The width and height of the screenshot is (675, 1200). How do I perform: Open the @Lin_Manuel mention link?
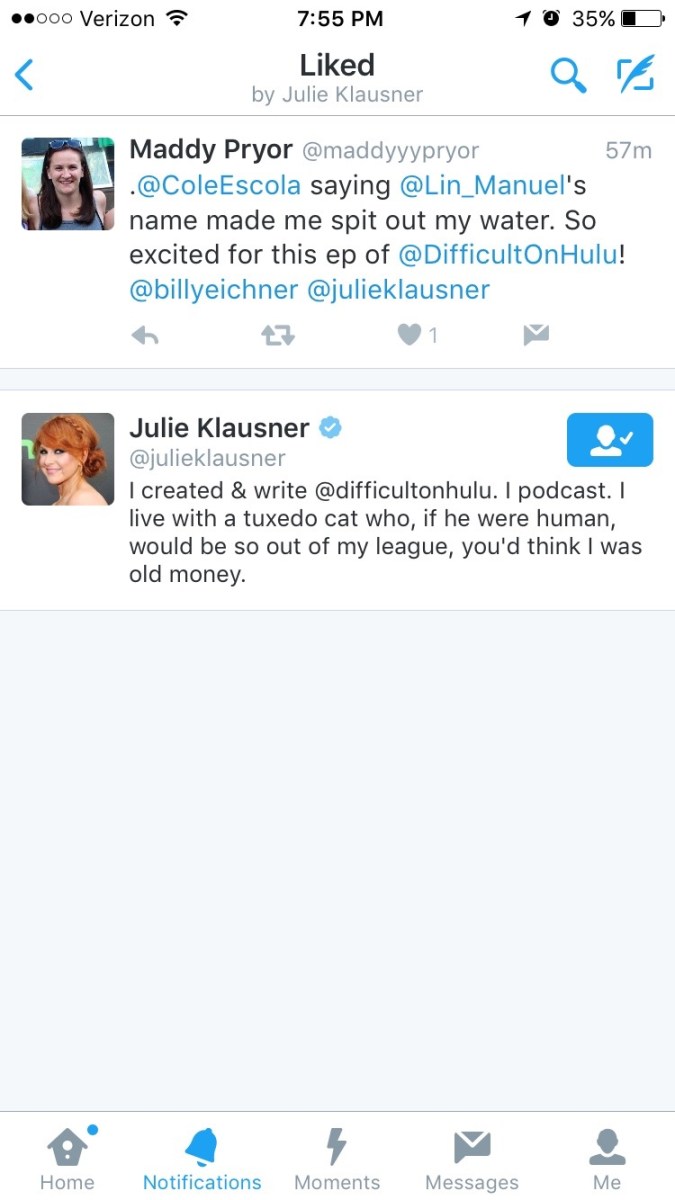click(x=480, y=186)
